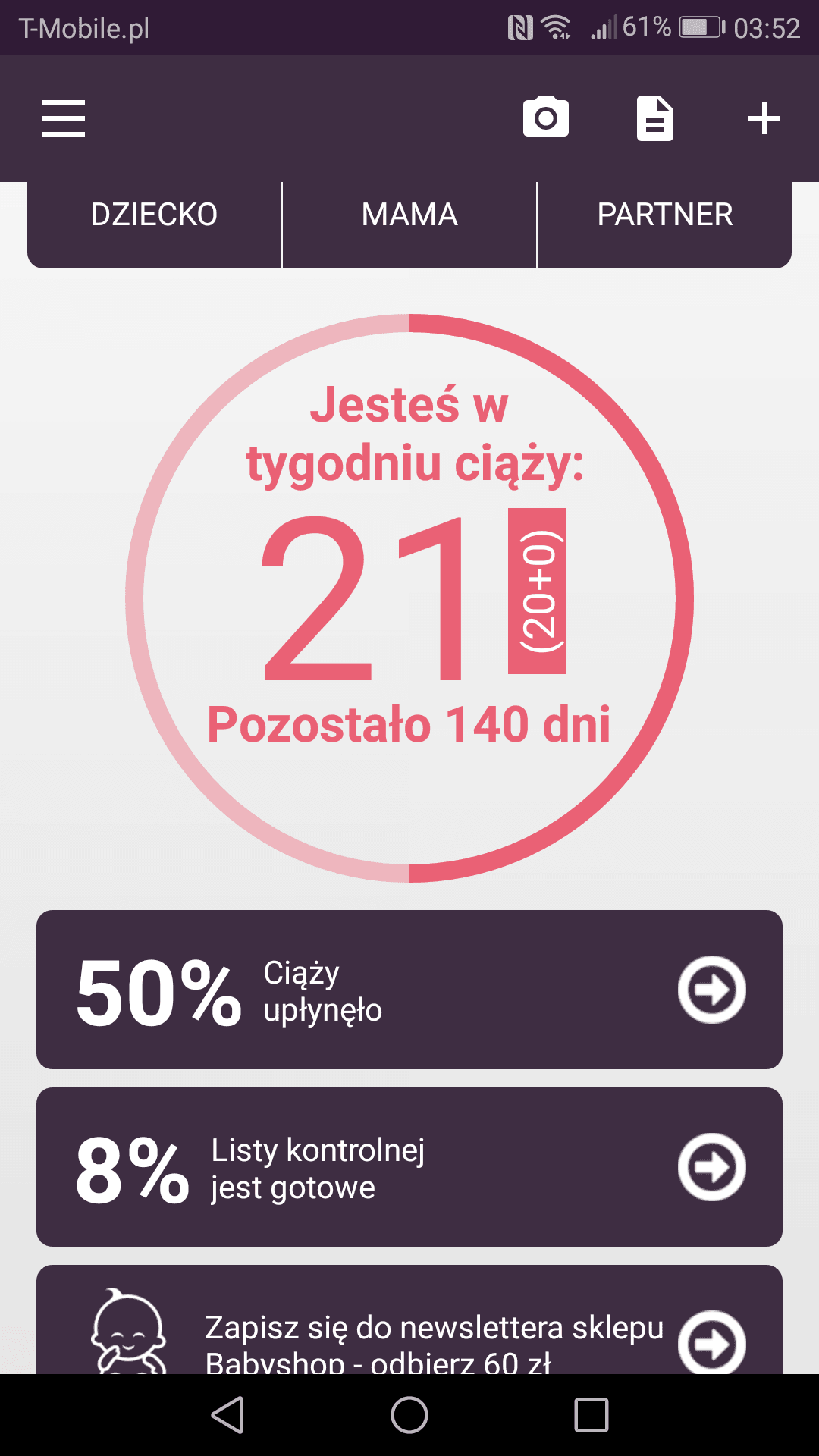Tap the plus icon to add entry
The image size is (819, 1456).
point(764,118)
